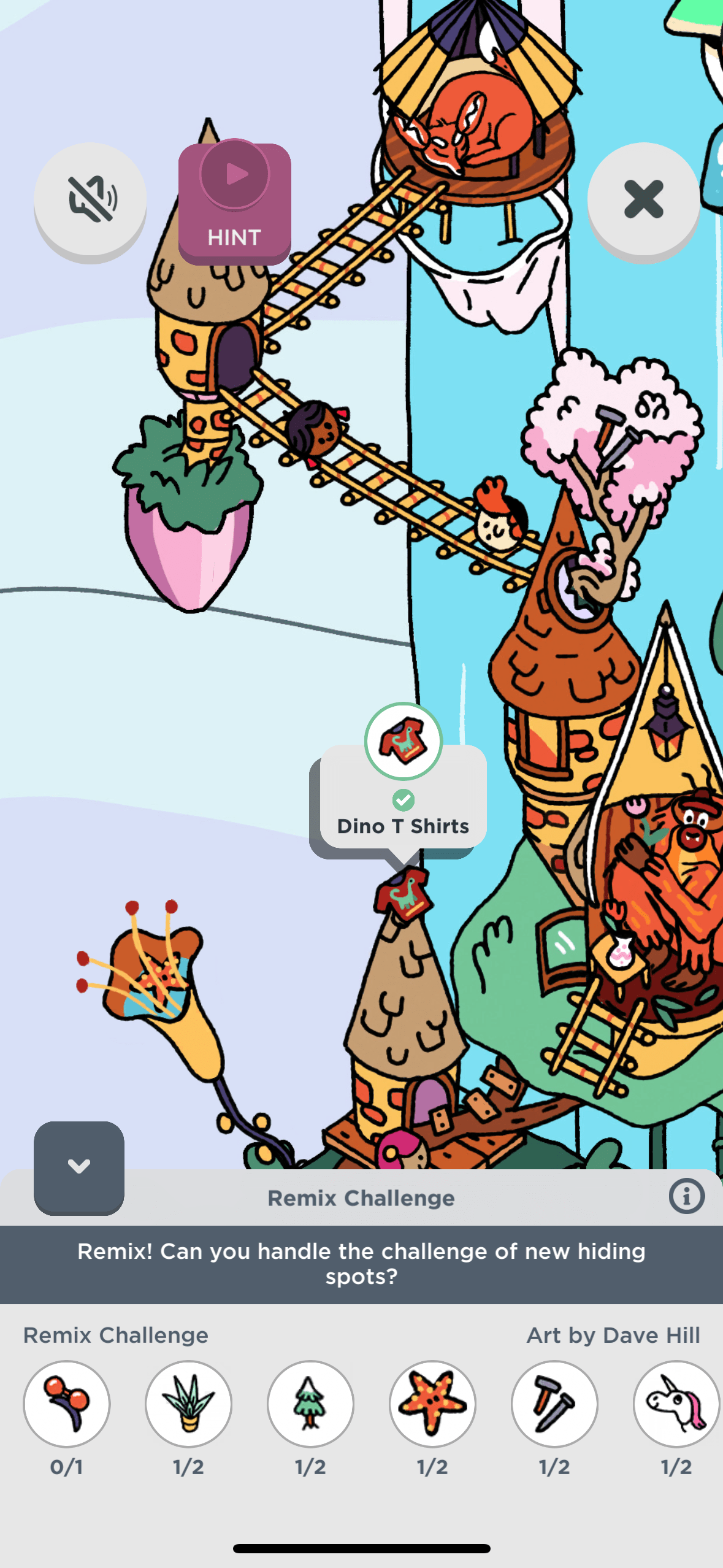Screen dimensions: 723x1568
Task: Select the potted plant item
Action: point(188,1404)
